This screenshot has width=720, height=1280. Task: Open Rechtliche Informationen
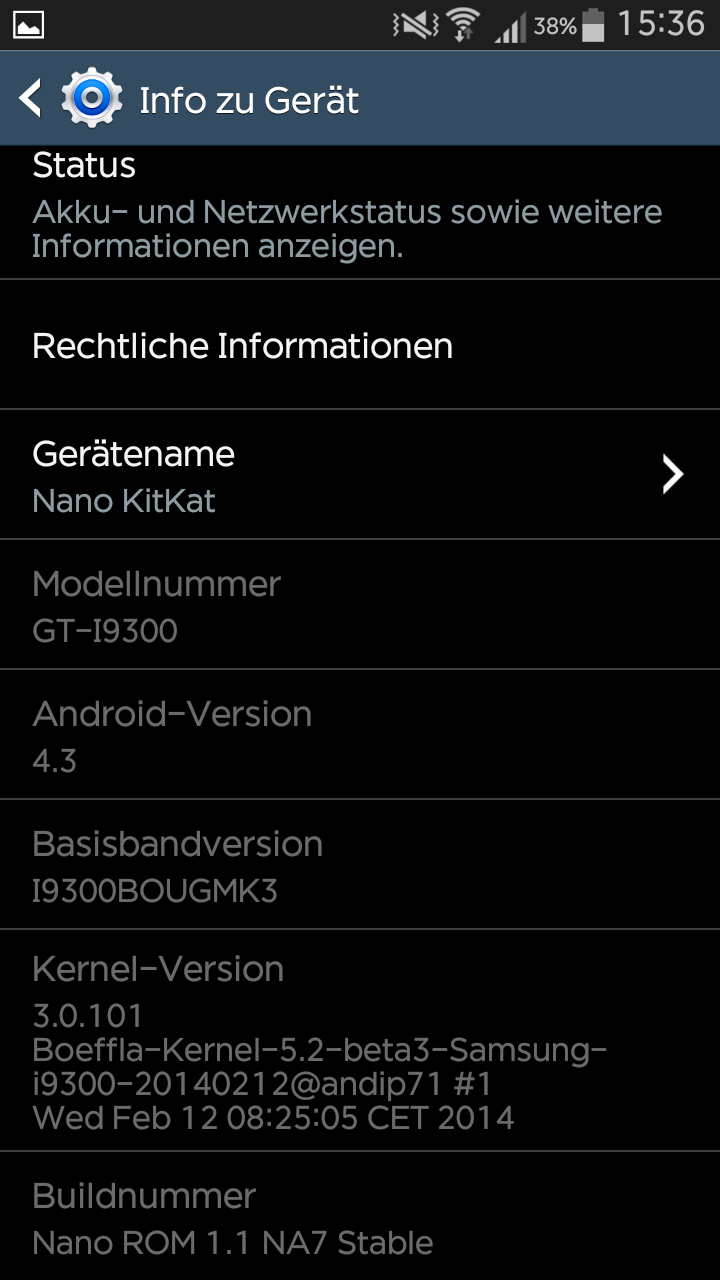[x=360, y=345]
